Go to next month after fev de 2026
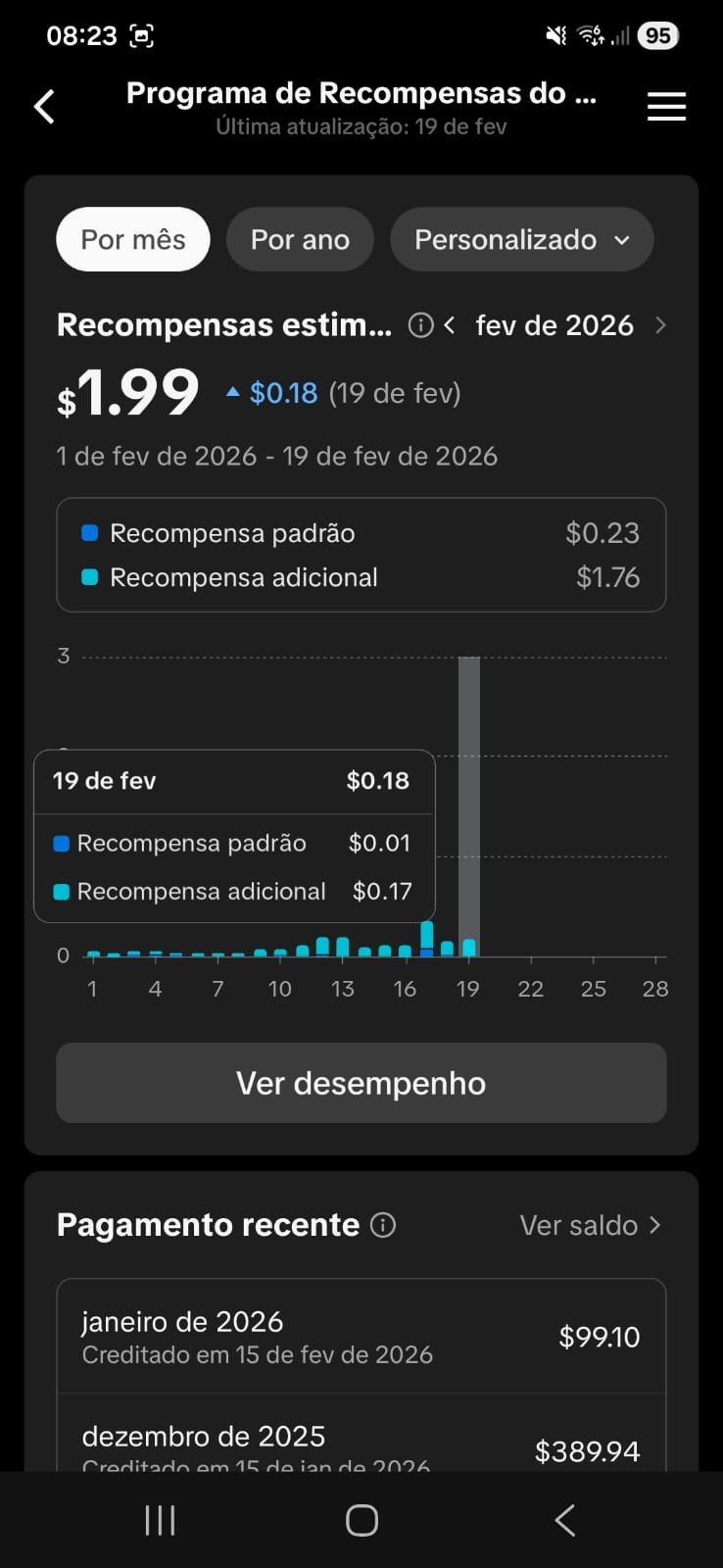Screen dimensions: 723x1568 click(660, 325)
